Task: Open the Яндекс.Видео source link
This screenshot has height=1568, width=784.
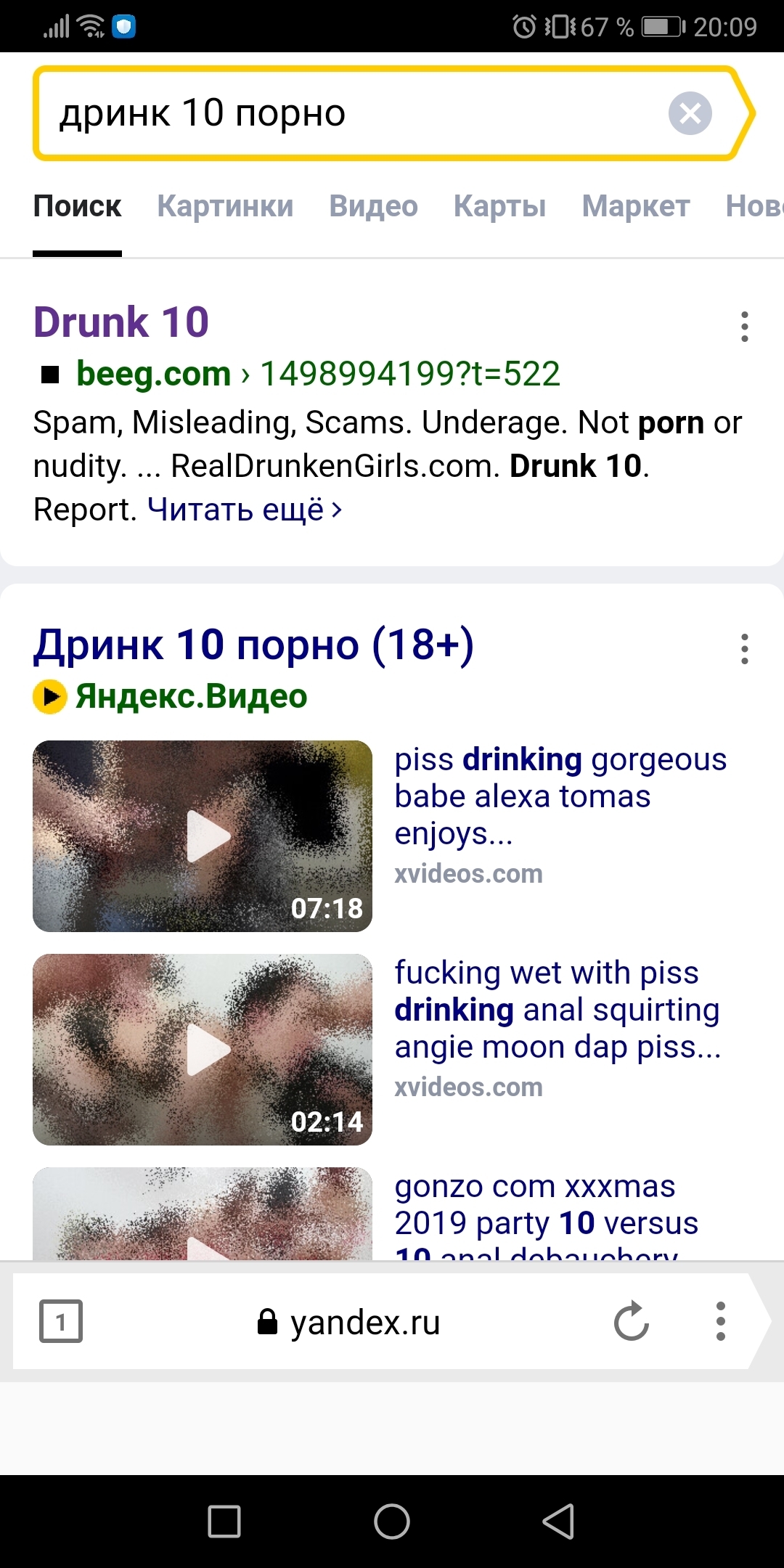Action: point(190,696)
